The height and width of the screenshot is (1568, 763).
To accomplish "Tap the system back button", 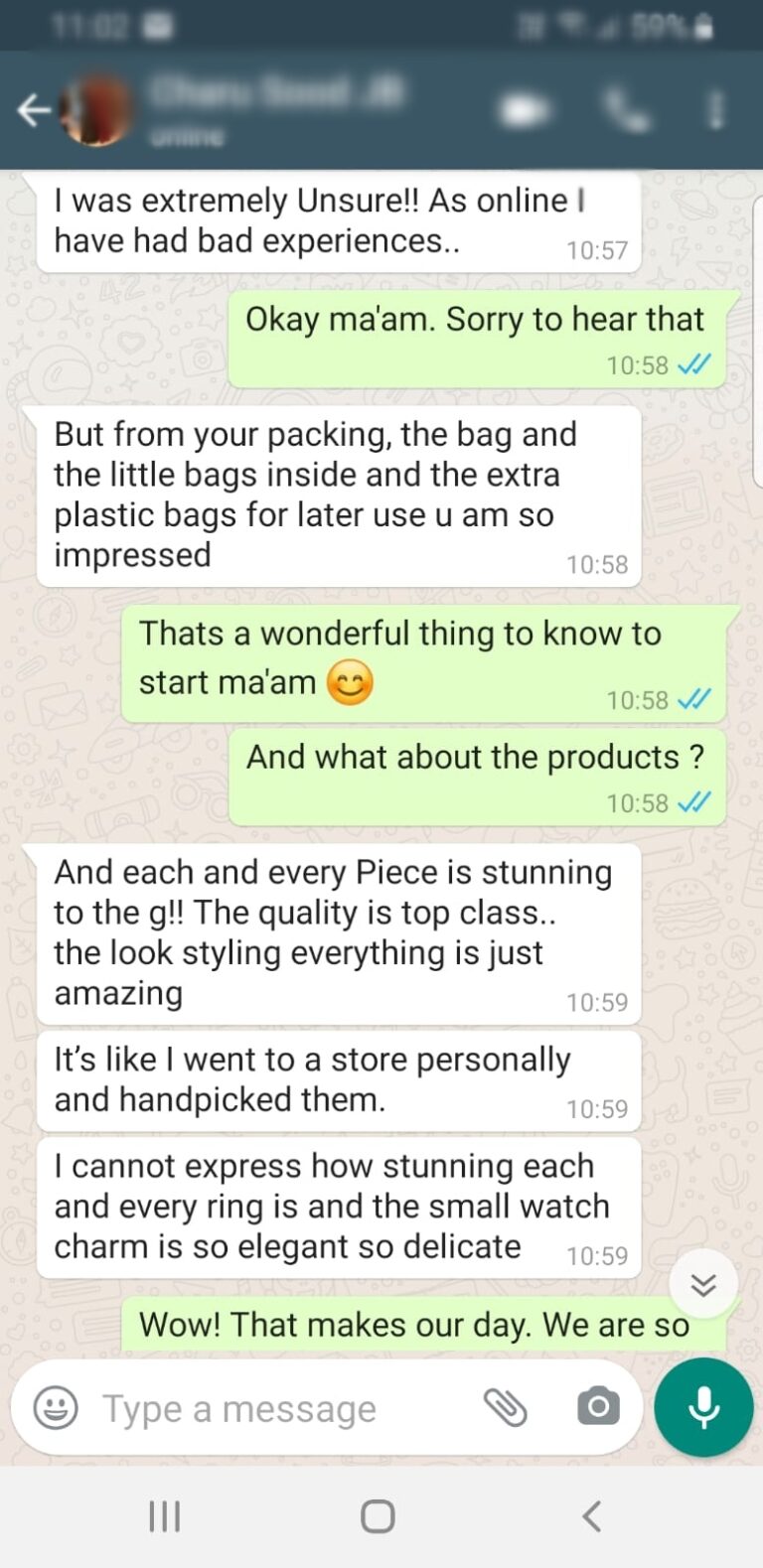I will pos(592,1516).
